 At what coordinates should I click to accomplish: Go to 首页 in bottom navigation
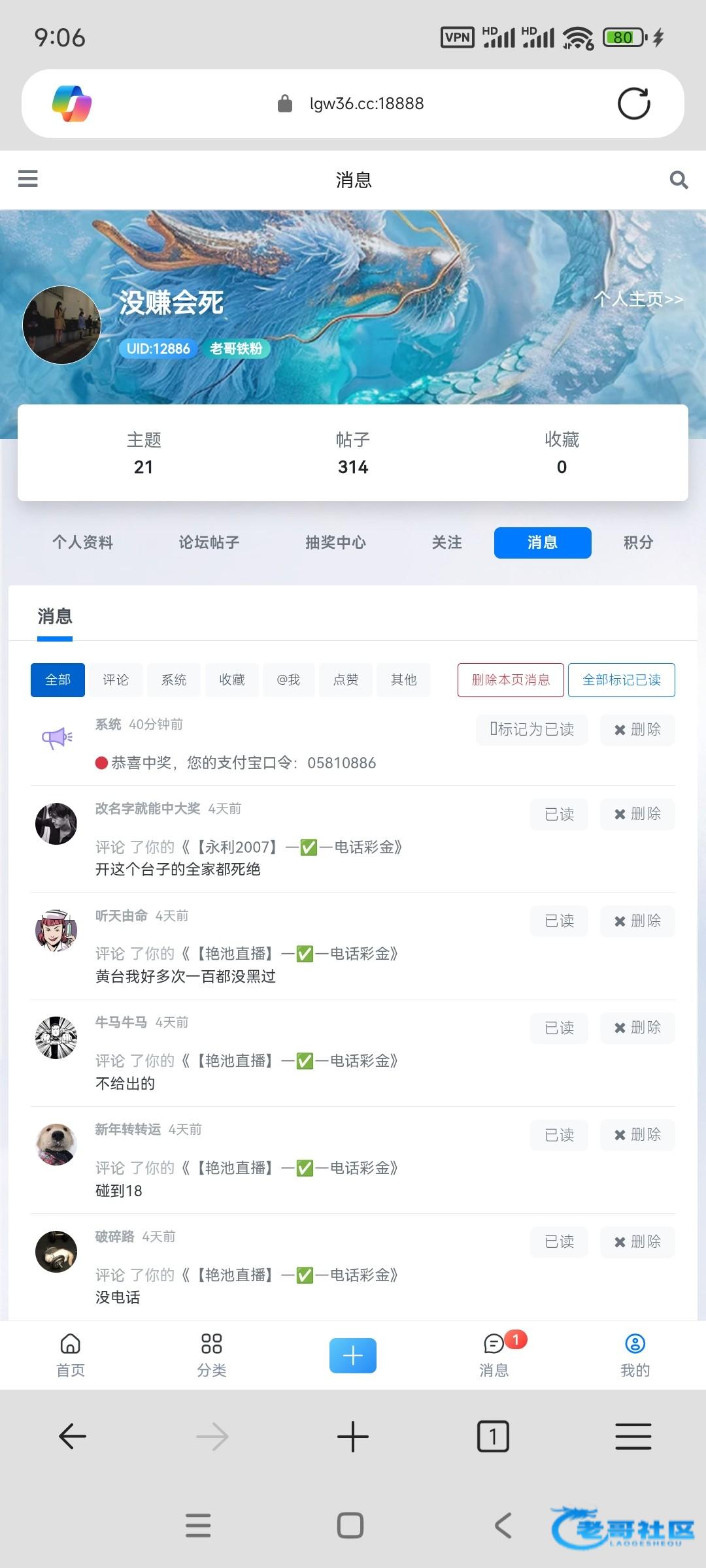(x=71, y=1355)
